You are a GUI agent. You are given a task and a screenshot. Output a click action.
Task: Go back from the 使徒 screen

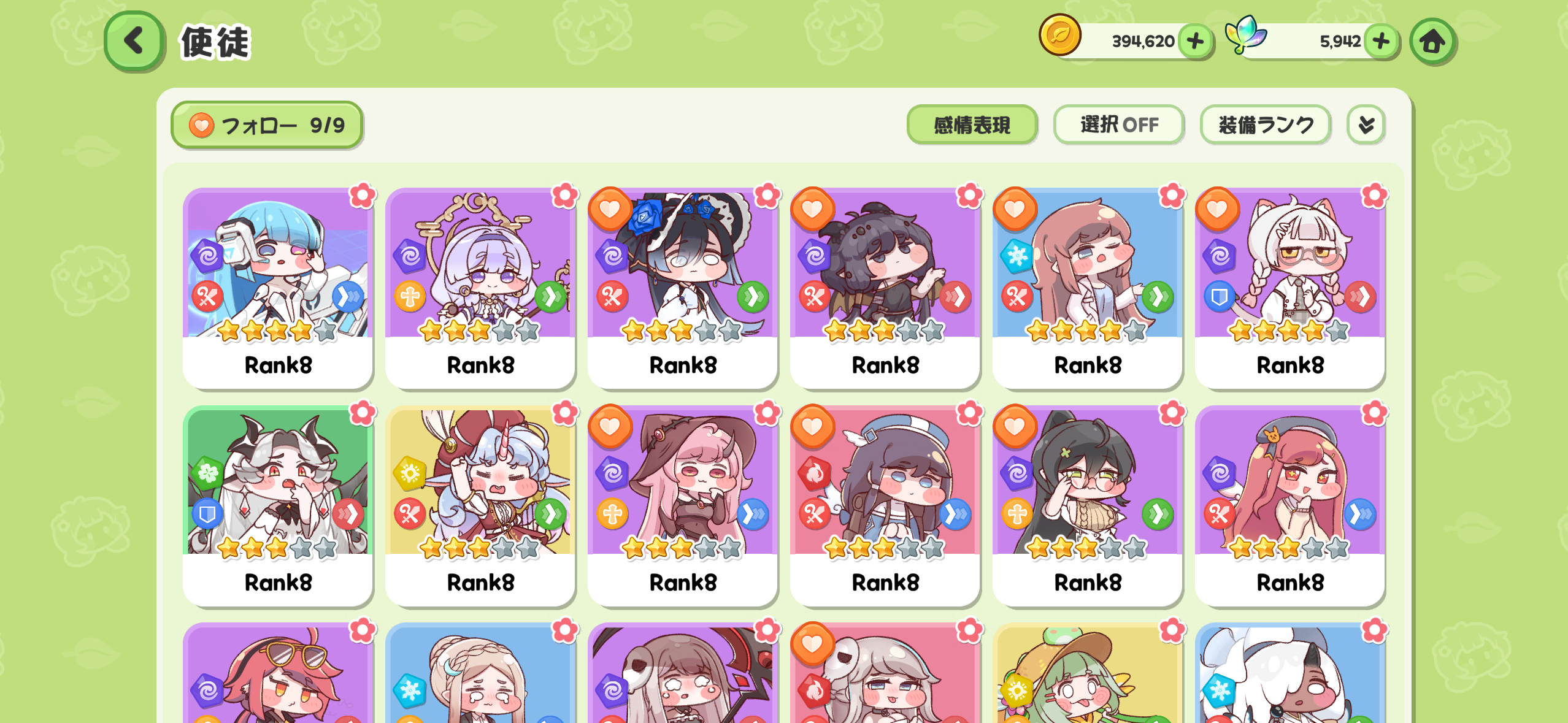pyautogui.click(x=134, y=41)
